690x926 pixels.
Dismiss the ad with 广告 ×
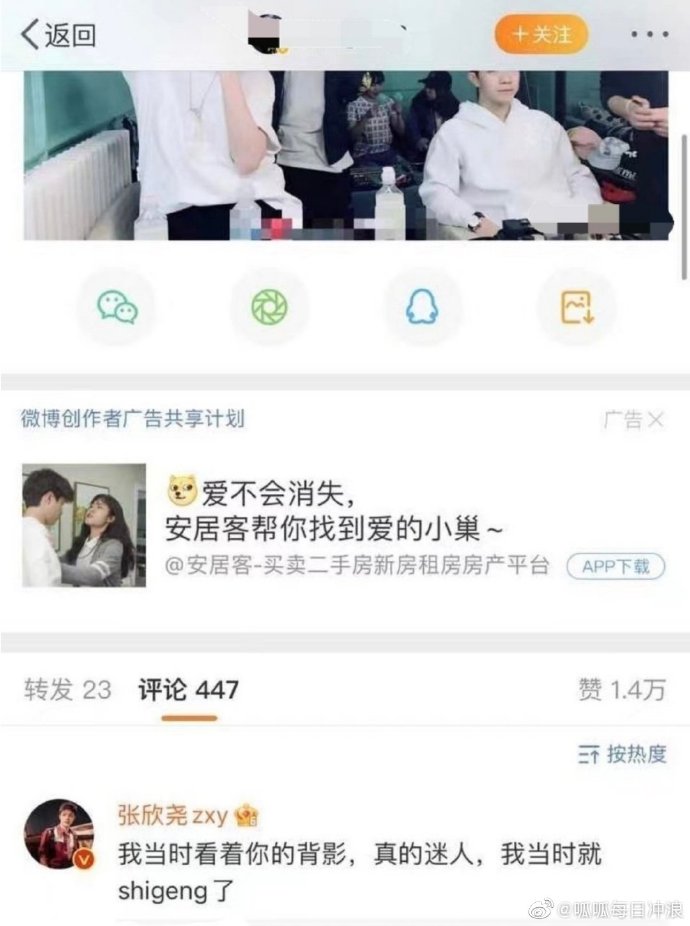click(x=634, y=419)
